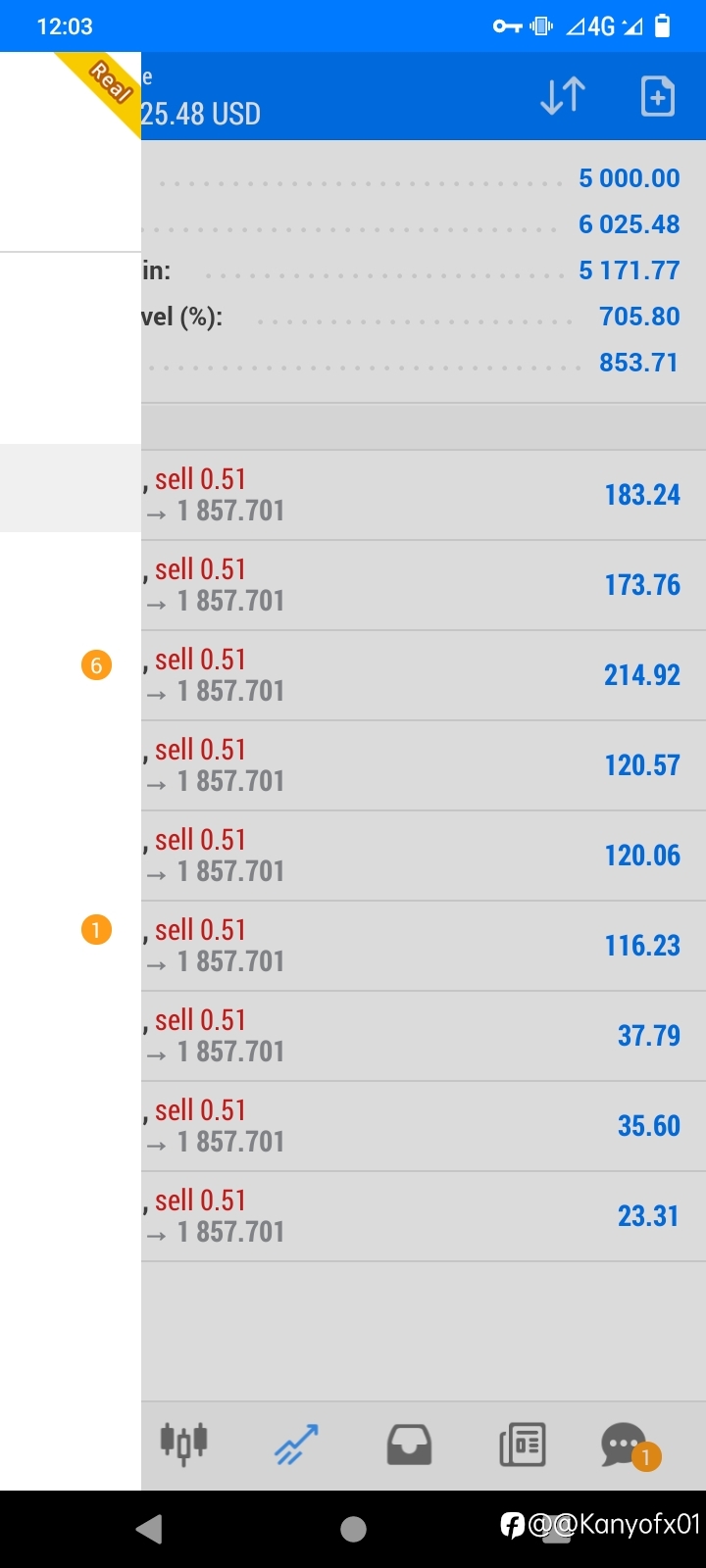The image size is (706, 1568).
Task: Open the sell position with 116.23 profit
Action: click(424, 946)
